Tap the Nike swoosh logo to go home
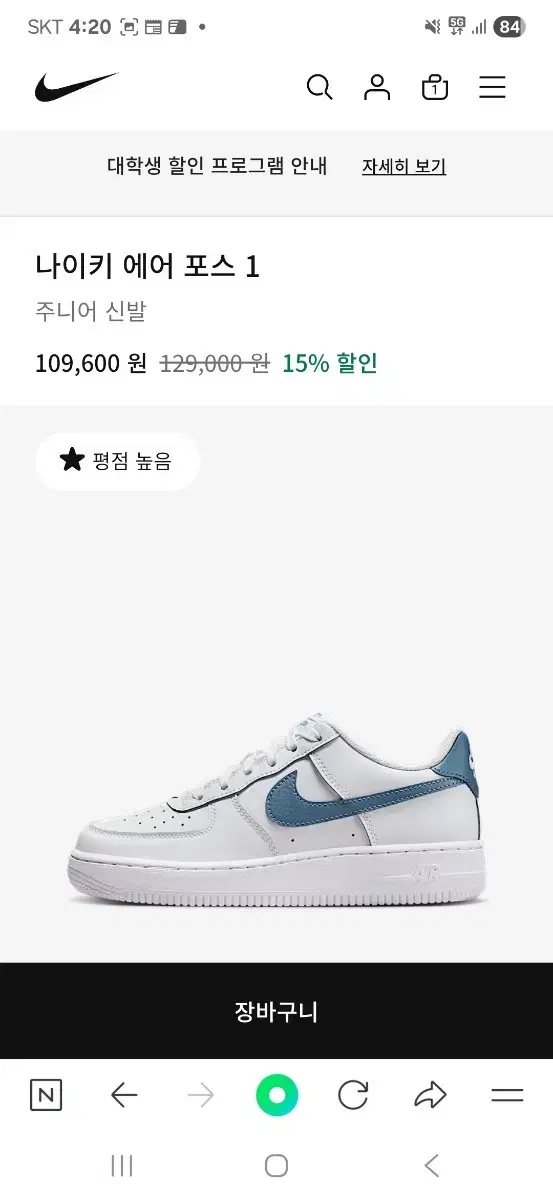 point(76,88)
